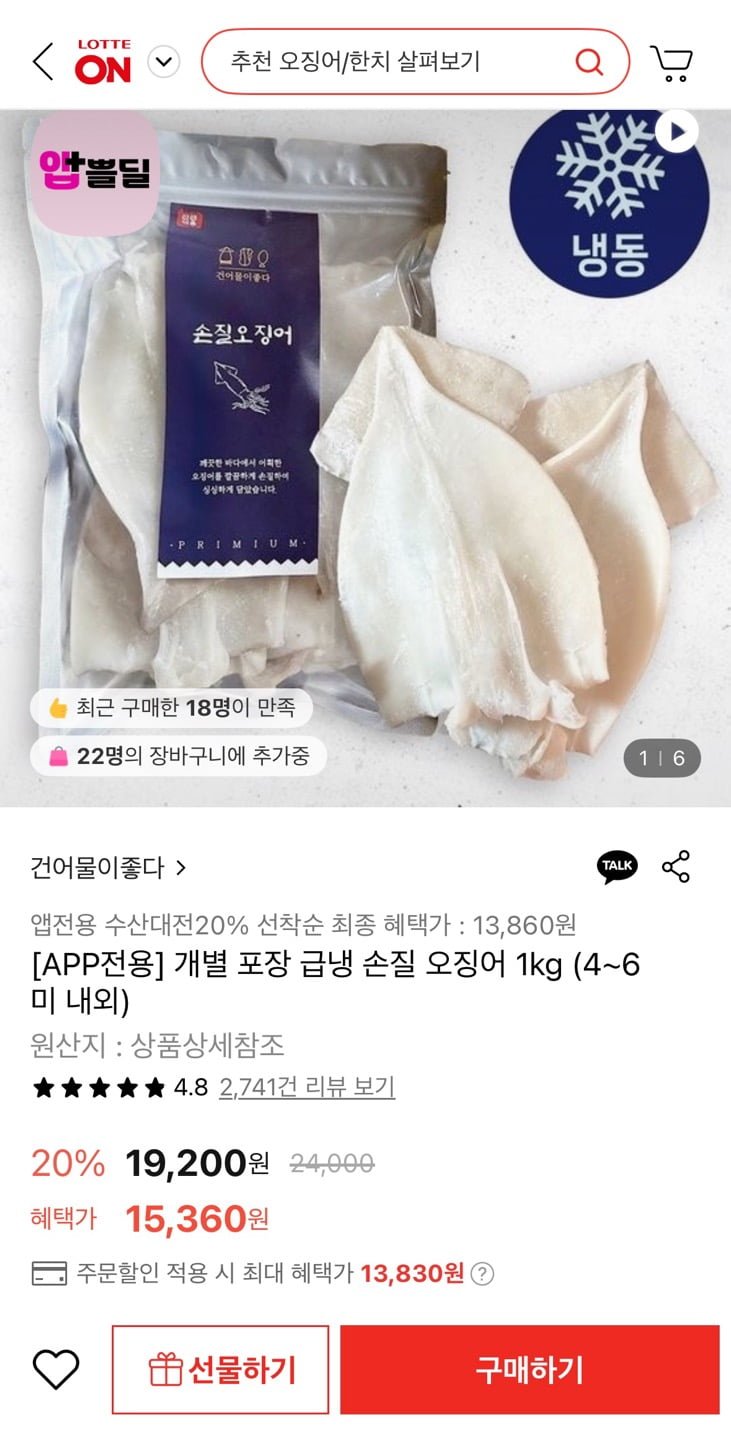This screenshot has height=1440, width=731.
Task: Open the shopping cart
Action: coord(671,62)
